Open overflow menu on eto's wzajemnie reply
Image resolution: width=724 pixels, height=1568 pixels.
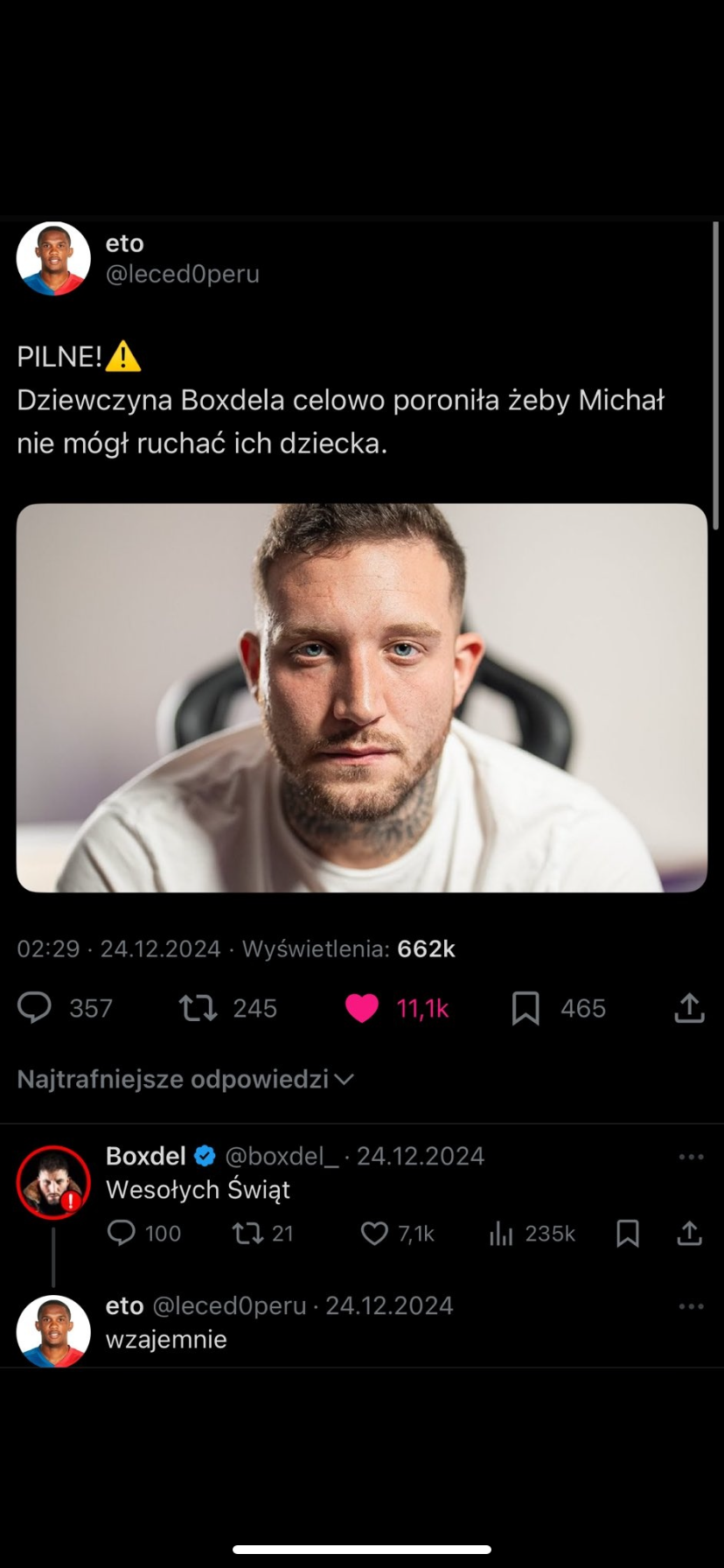691,1306
